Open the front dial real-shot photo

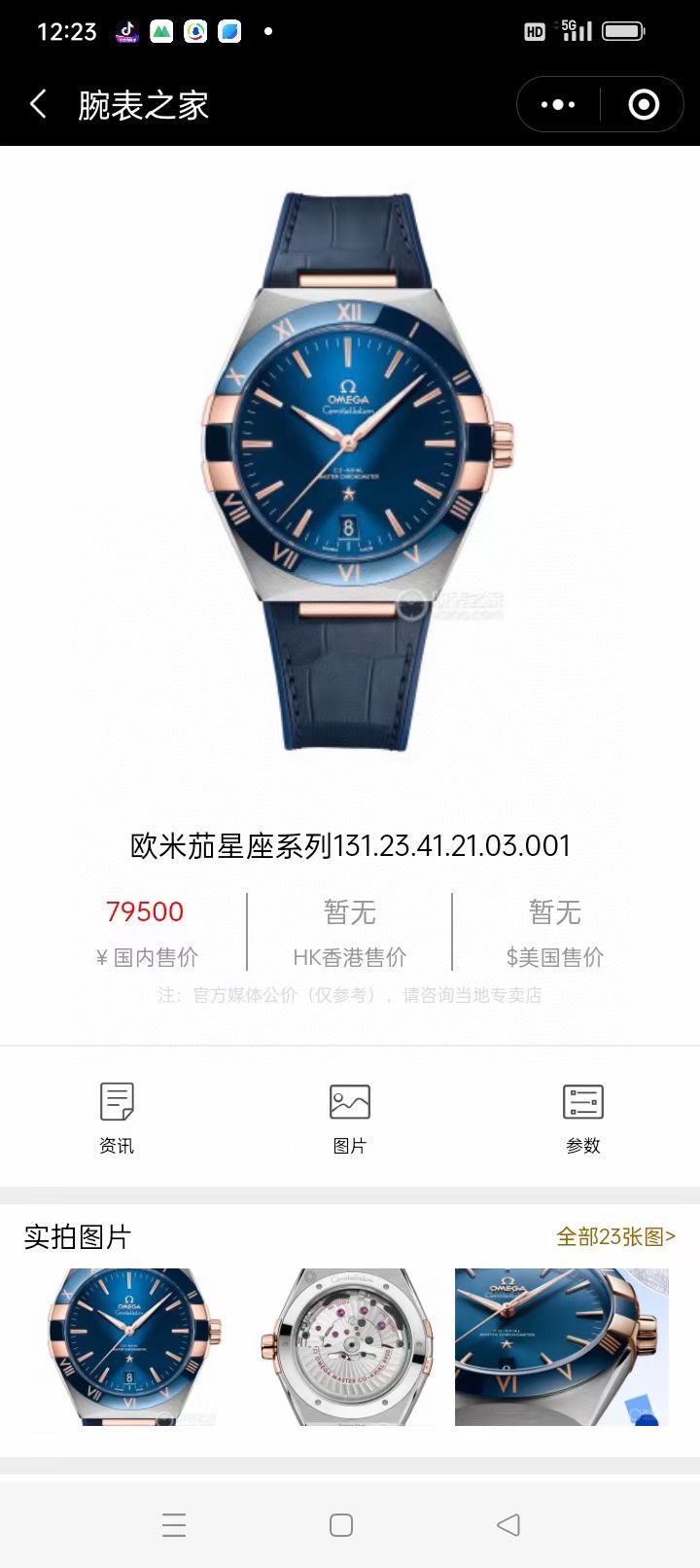[x=133, y=1346]
